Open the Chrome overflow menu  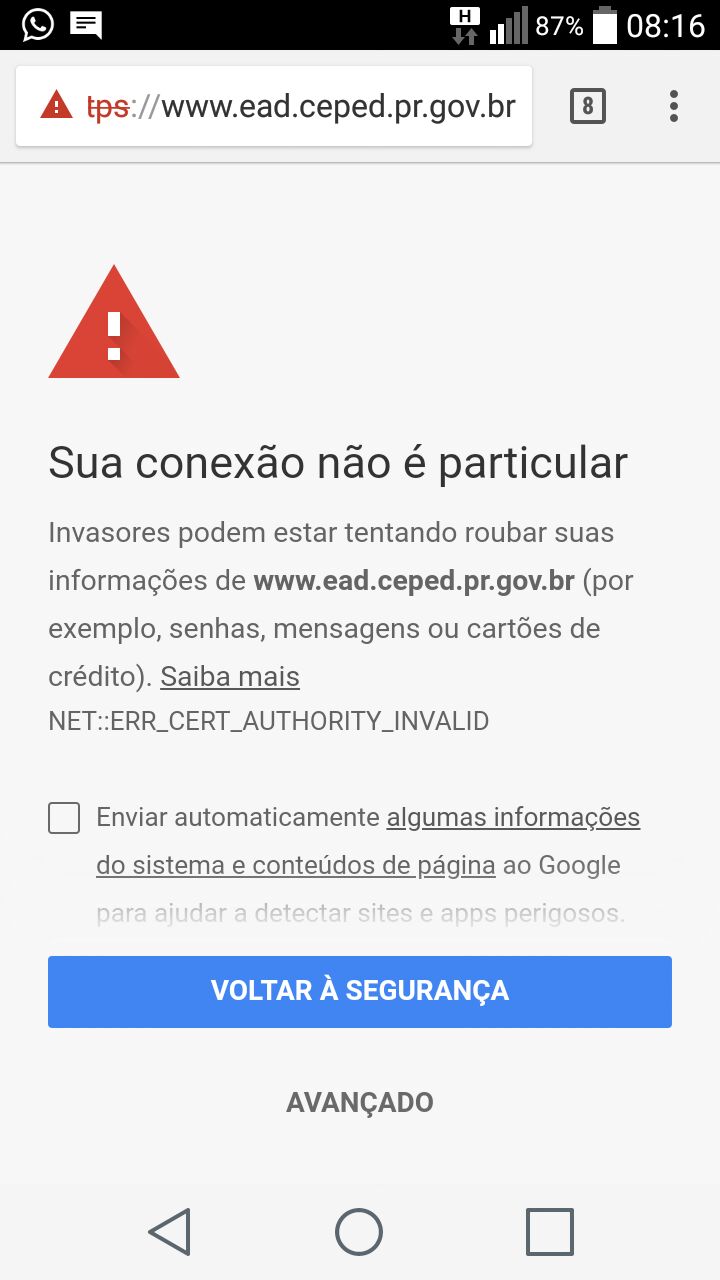click(x=674, y=106)
